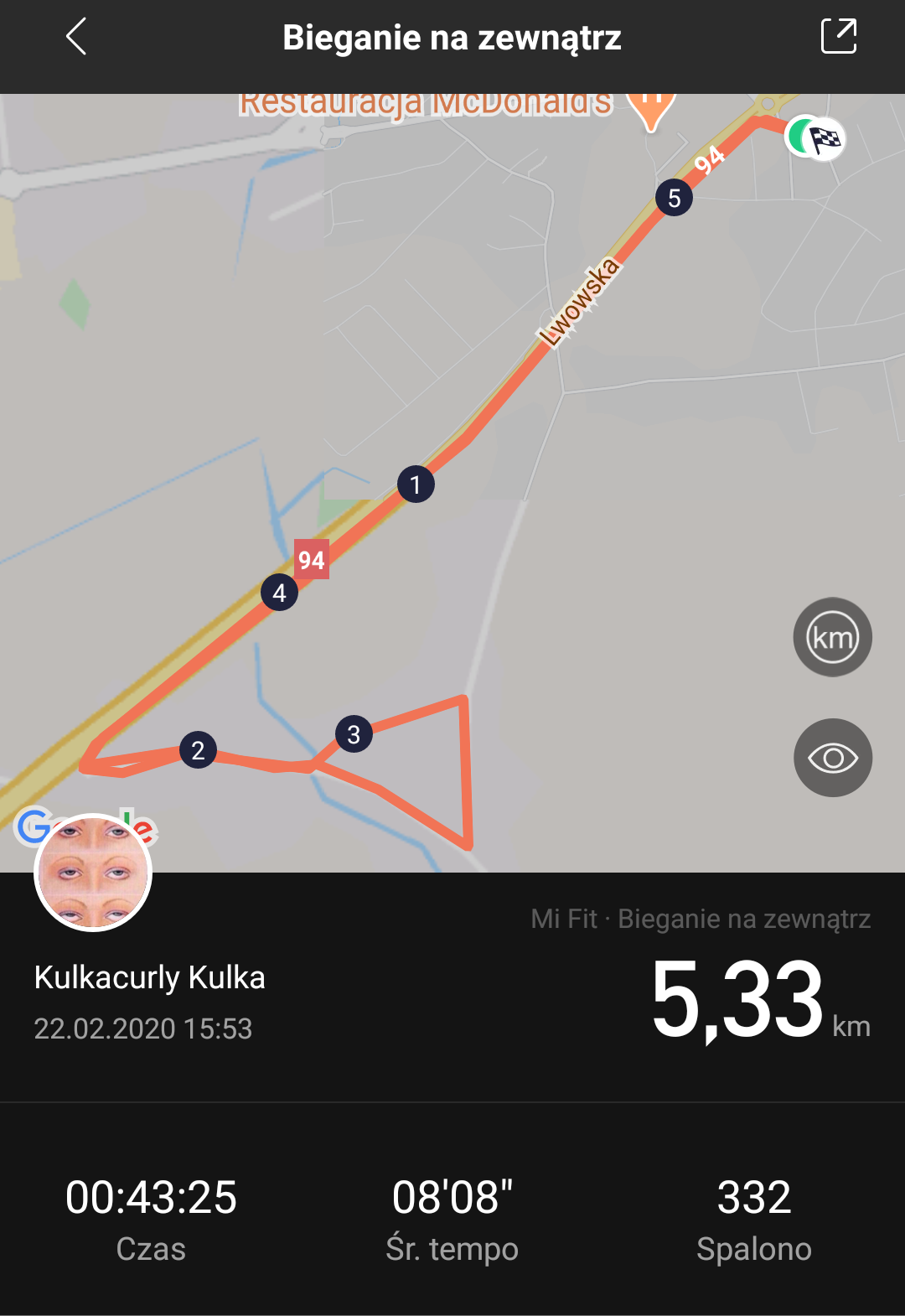Share this running workout
Image resolution: width=905 pixels, height=1316 pixels.
click(838, 37)
